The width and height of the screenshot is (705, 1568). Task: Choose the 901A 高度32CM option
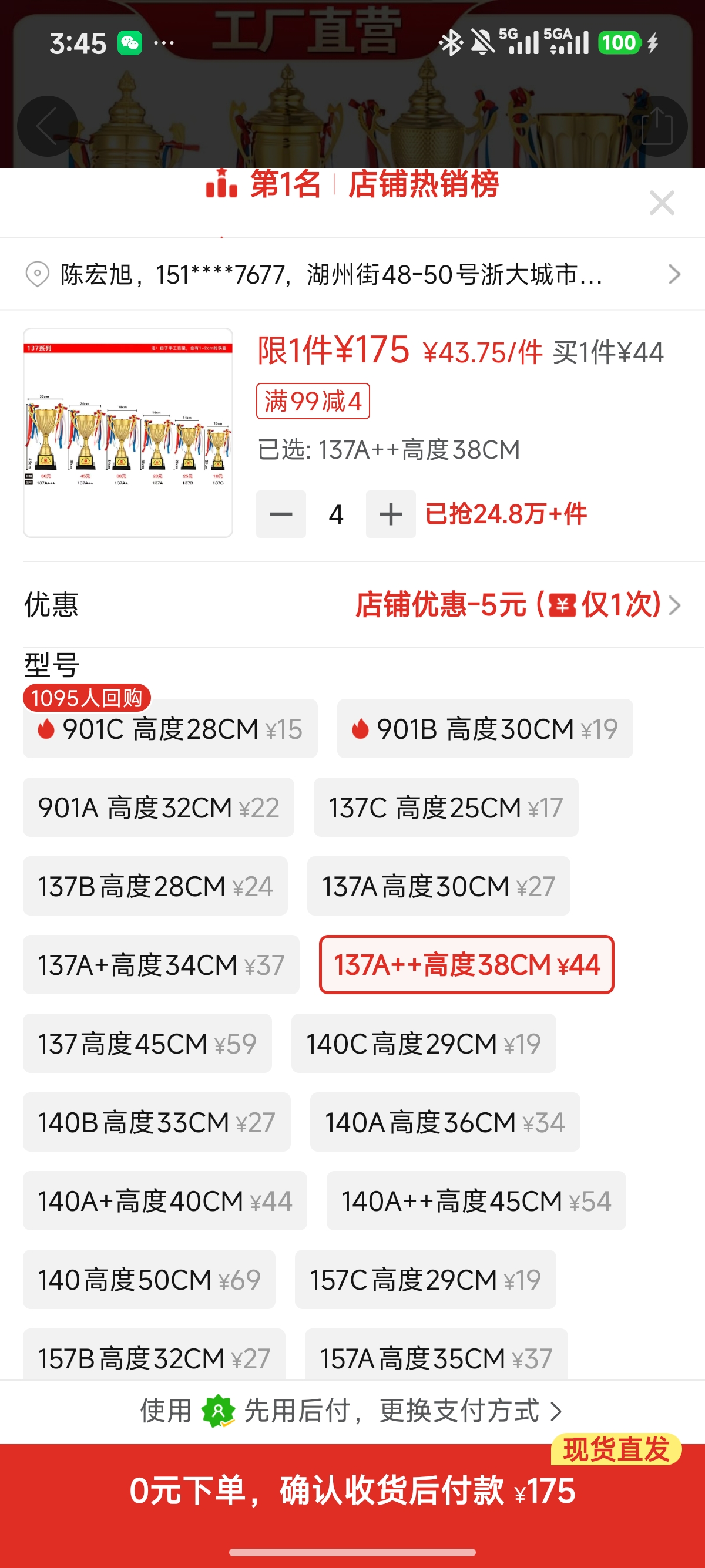click(x=158, y=807)
